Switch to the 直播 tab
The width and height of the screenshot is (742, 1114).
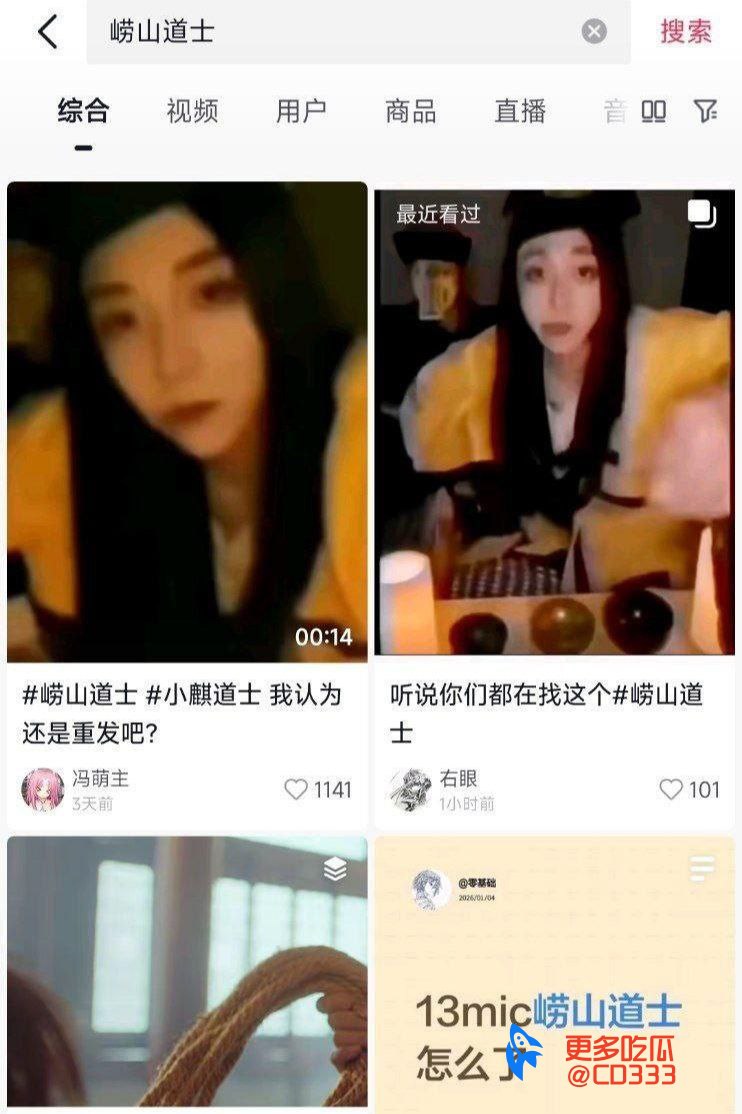click(518, 111)
